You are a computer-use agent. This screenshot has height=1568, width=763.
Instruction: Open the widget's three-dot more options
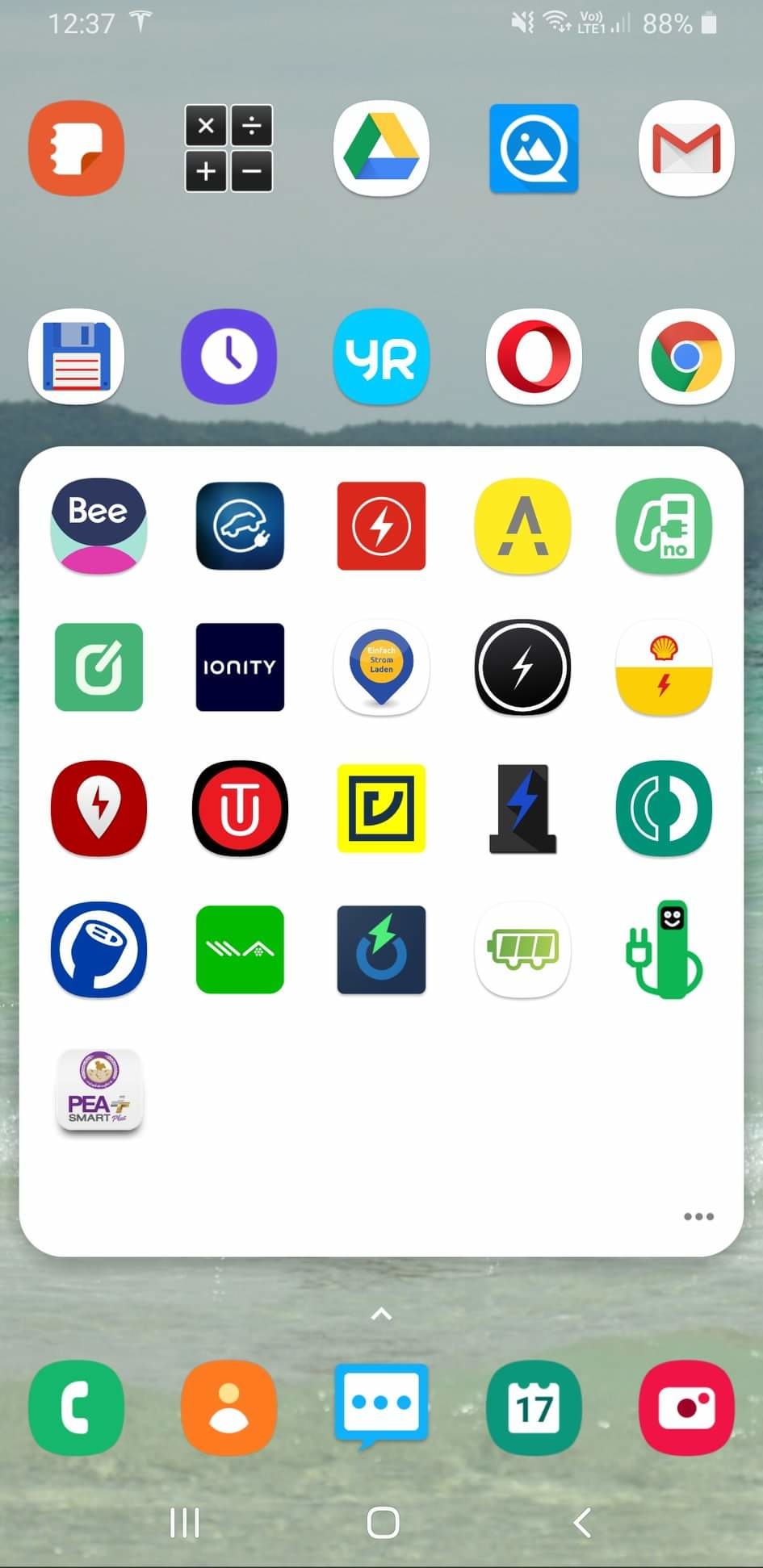coord(698,1216)
